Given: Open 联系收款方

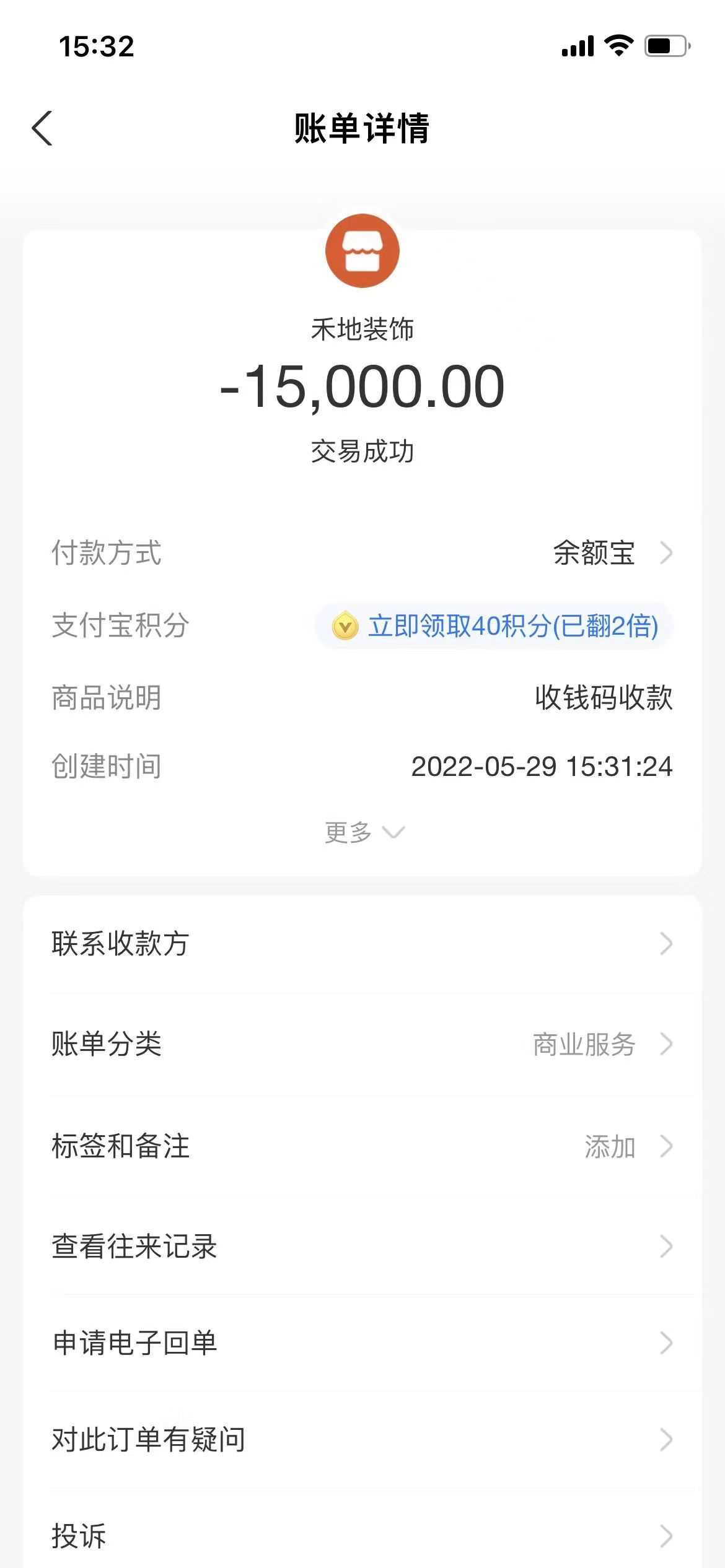Looking at the screenshot, I should [x=362, y=944].
